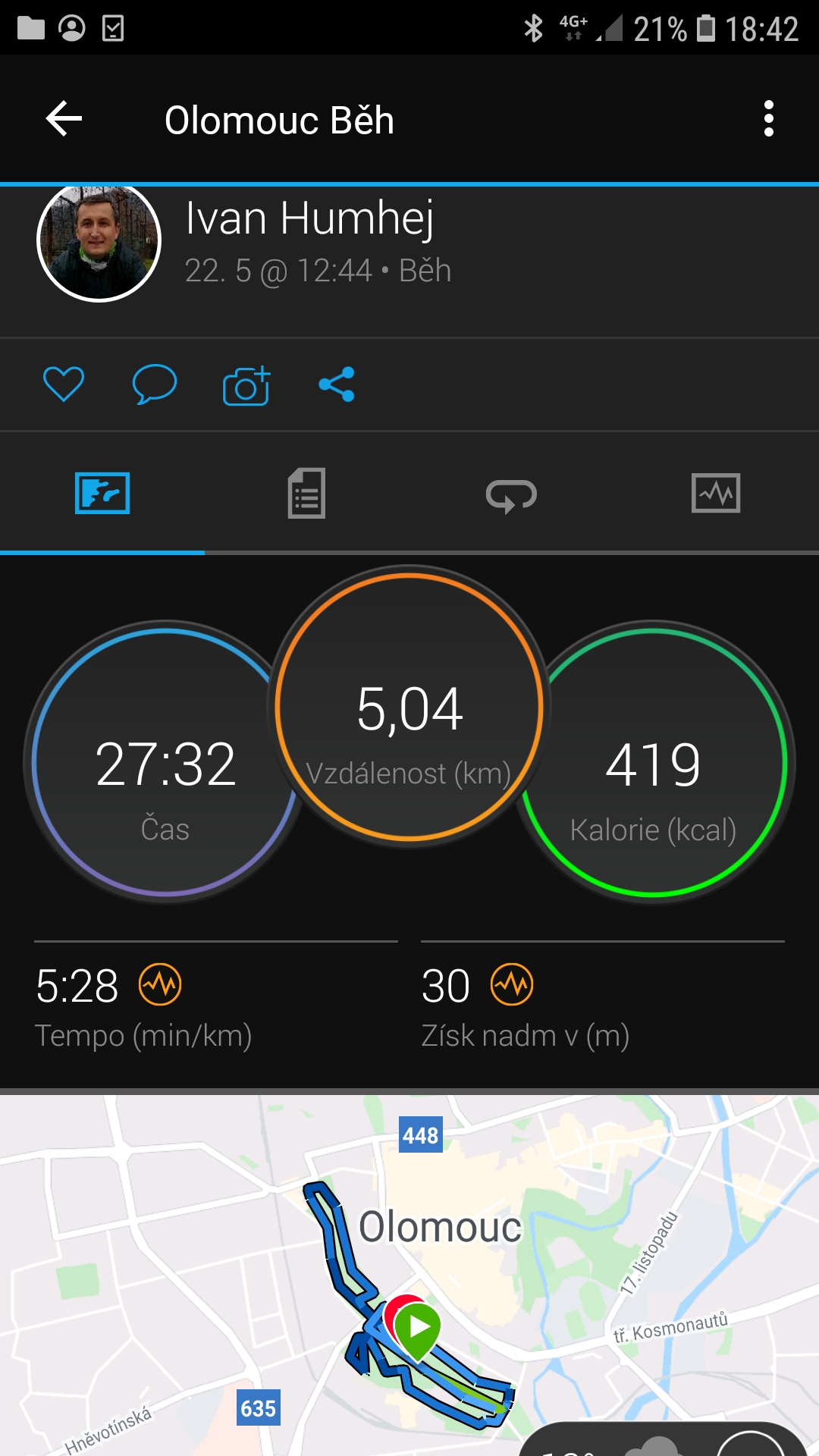819x1456 pixels.
Task: Select the overview map tab
Action: point(102,493)
